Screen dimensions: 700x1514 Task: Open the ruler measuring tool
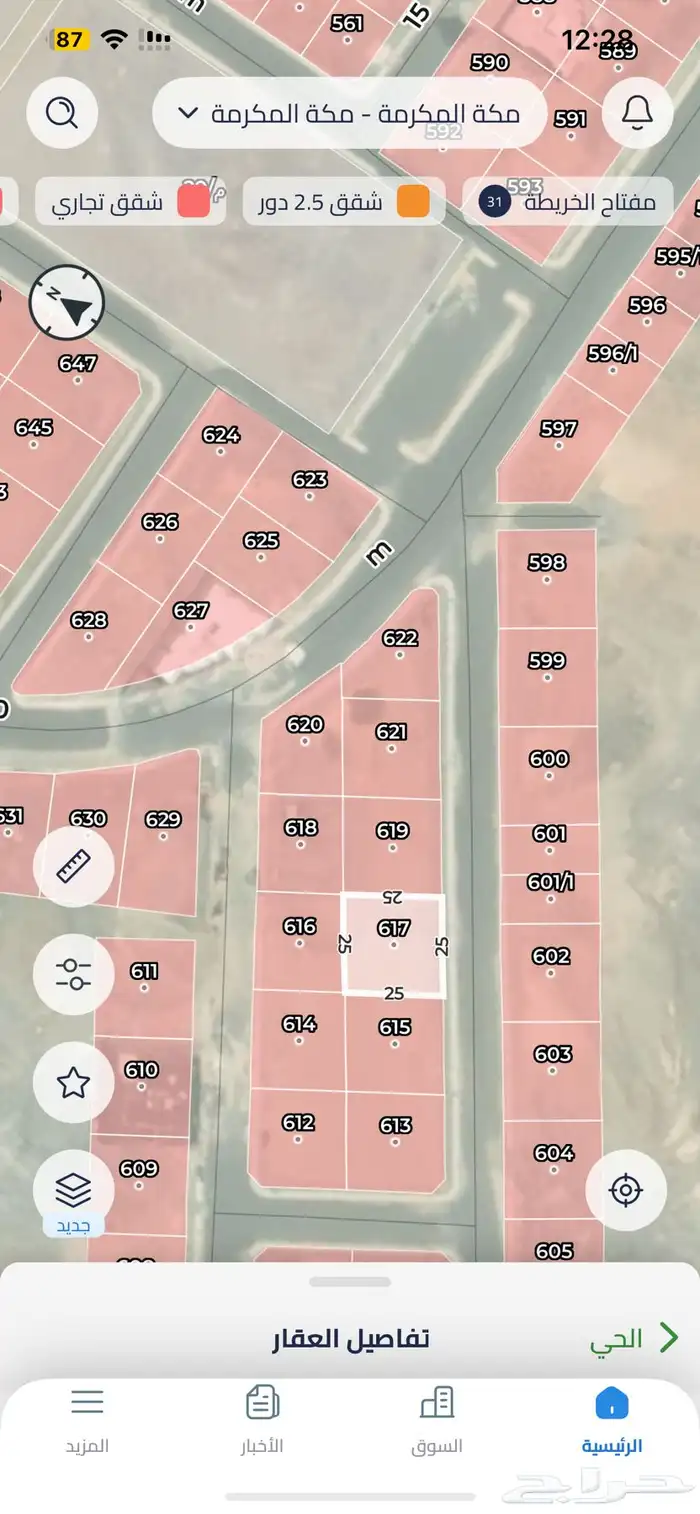point(73,867)
